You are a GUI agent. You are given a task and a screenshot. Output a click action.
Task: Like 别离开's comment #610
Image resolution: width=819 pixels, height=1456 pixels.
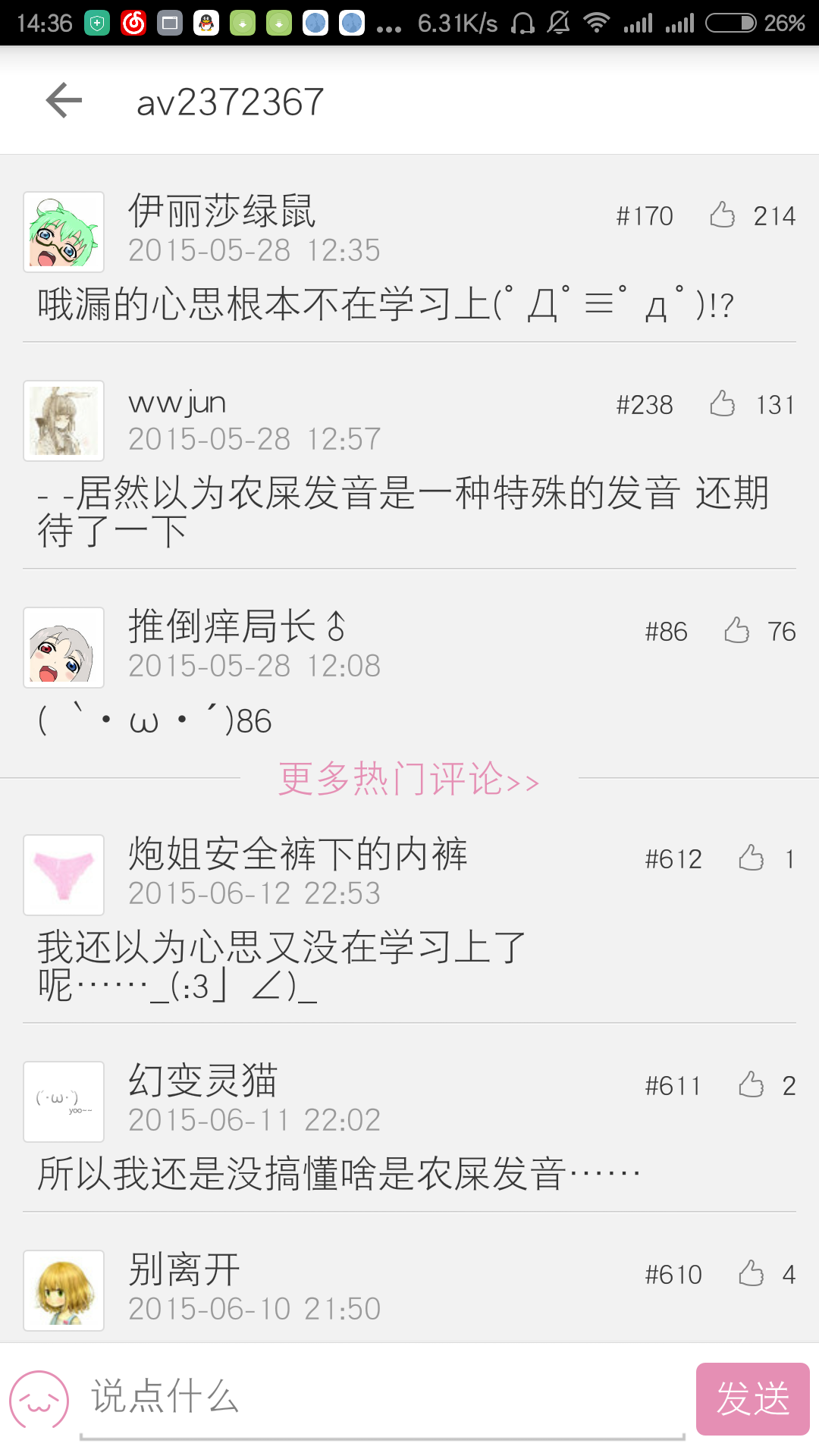(x=751, y=1274)
